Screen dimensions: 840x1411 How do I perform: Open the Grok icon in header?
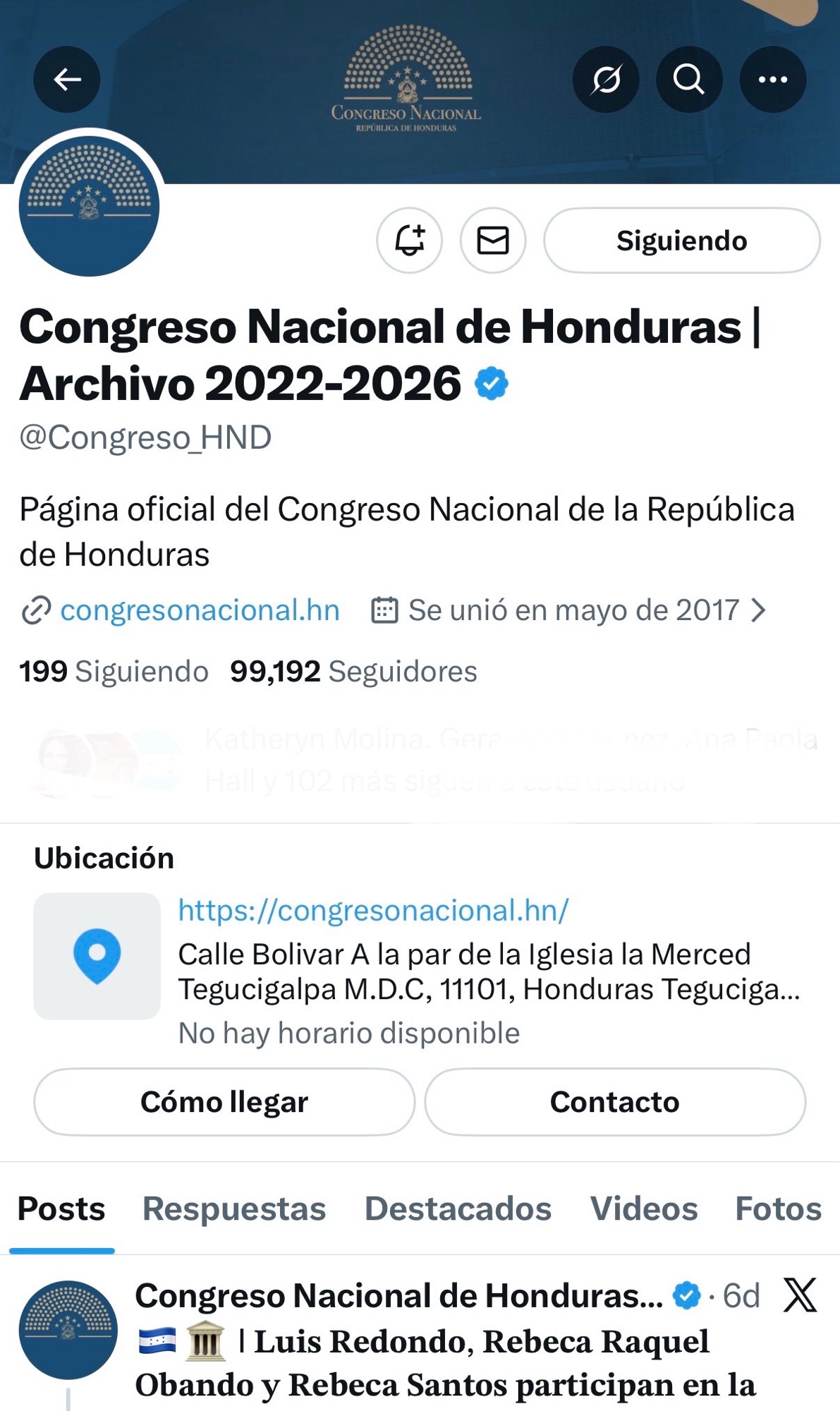pos(606,80)
